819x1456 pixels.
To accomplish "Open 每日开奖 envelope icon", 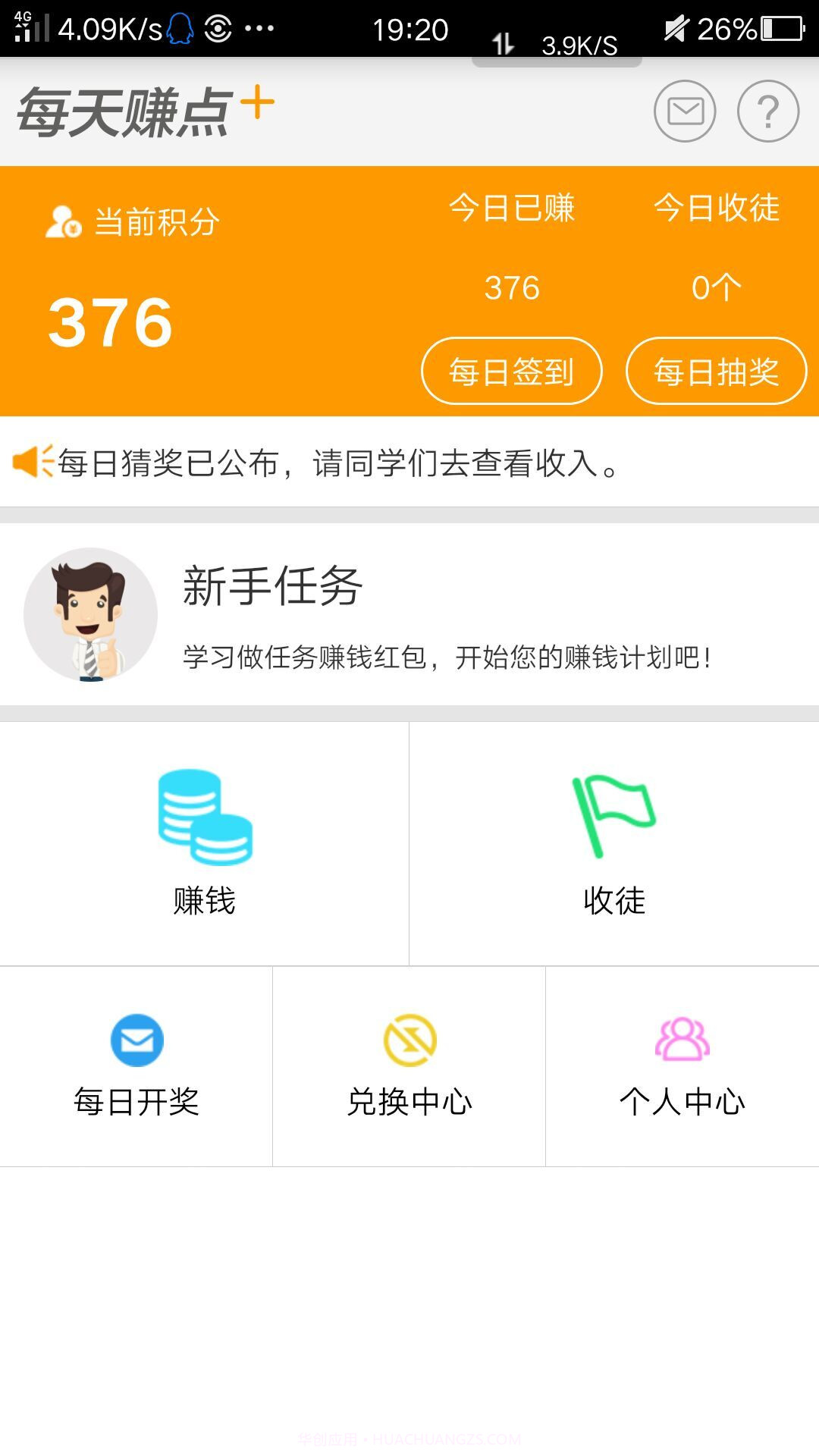I will 136,1040.
